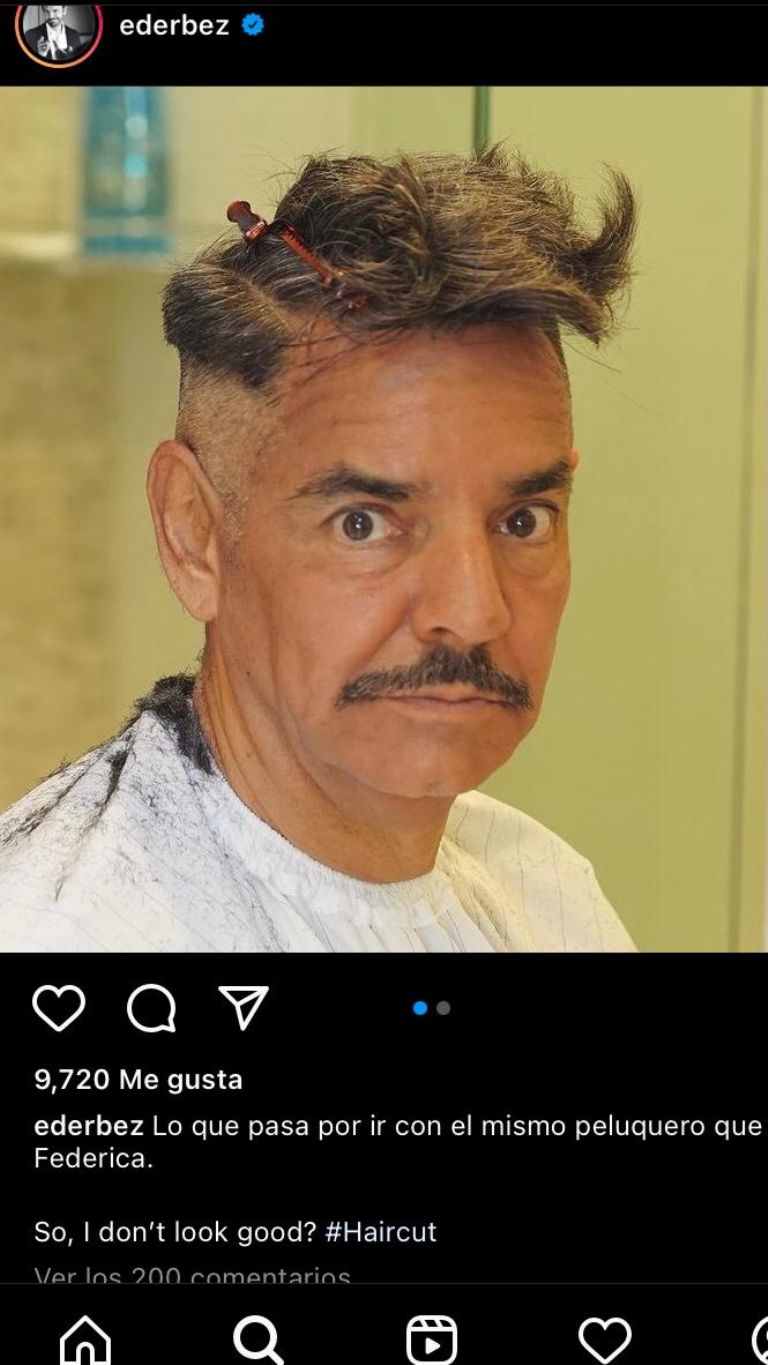This screenshot has height=1365, width=768.
Task: Open the #Haircut hashtag
Action: 381,1231
